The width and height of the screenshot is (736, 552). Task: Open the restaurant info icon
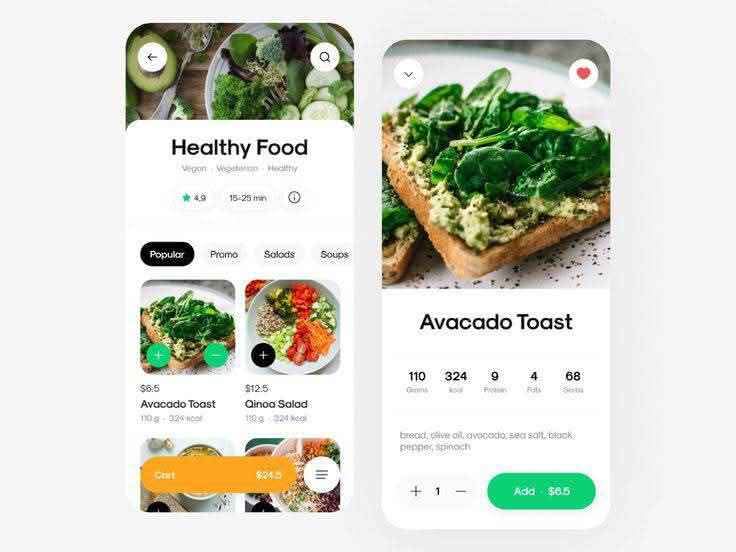(294, 197)
